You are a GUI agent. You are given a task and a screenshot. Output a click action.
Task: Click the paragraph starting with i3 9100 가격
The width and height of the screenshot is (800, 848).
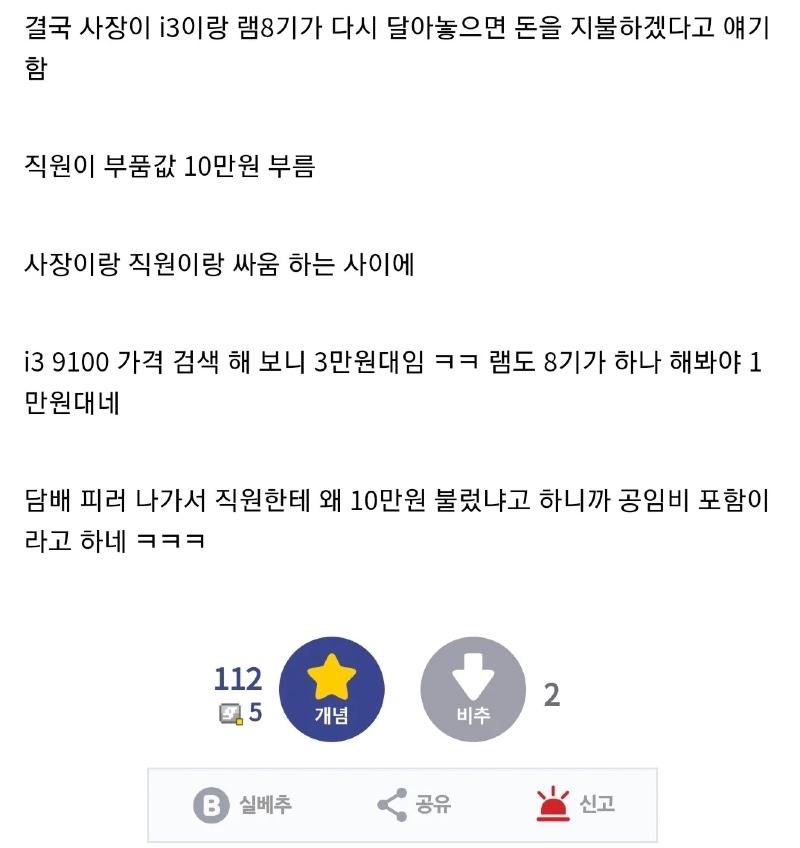pos(400,376)
